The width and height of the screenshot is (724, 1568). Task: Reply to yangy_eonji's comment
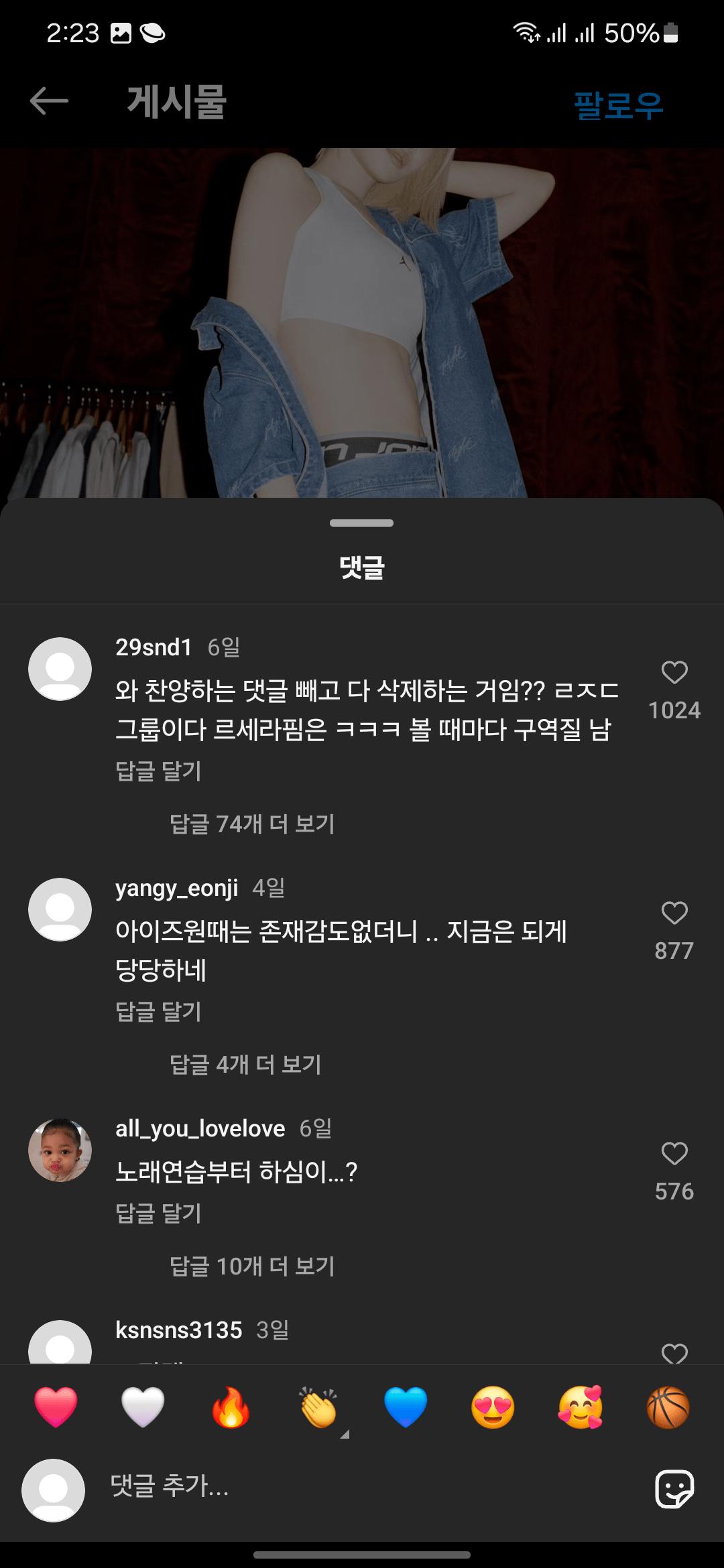pyautogui.click(x=158, y=1012)
